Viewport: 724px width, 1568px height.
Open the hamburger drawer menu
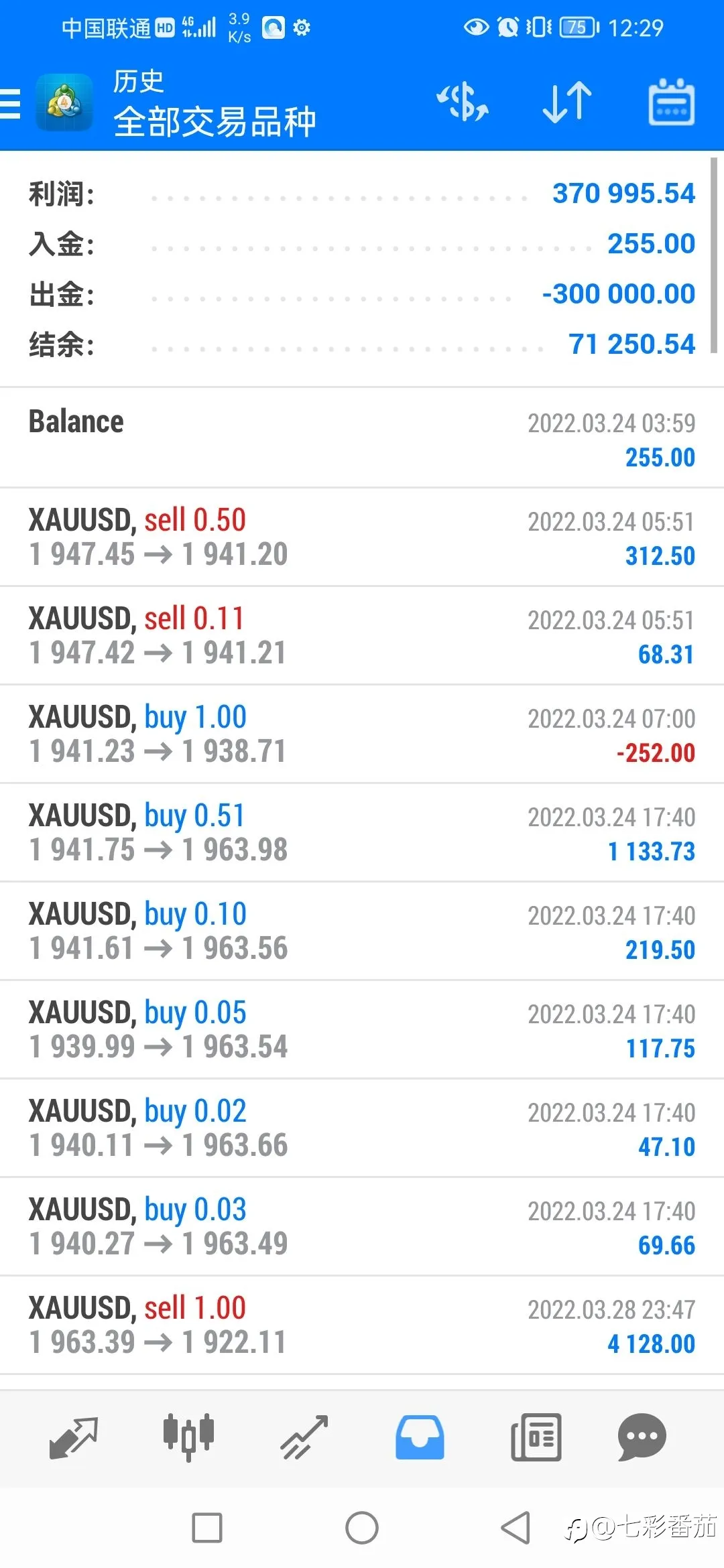(x=10, y=104)
